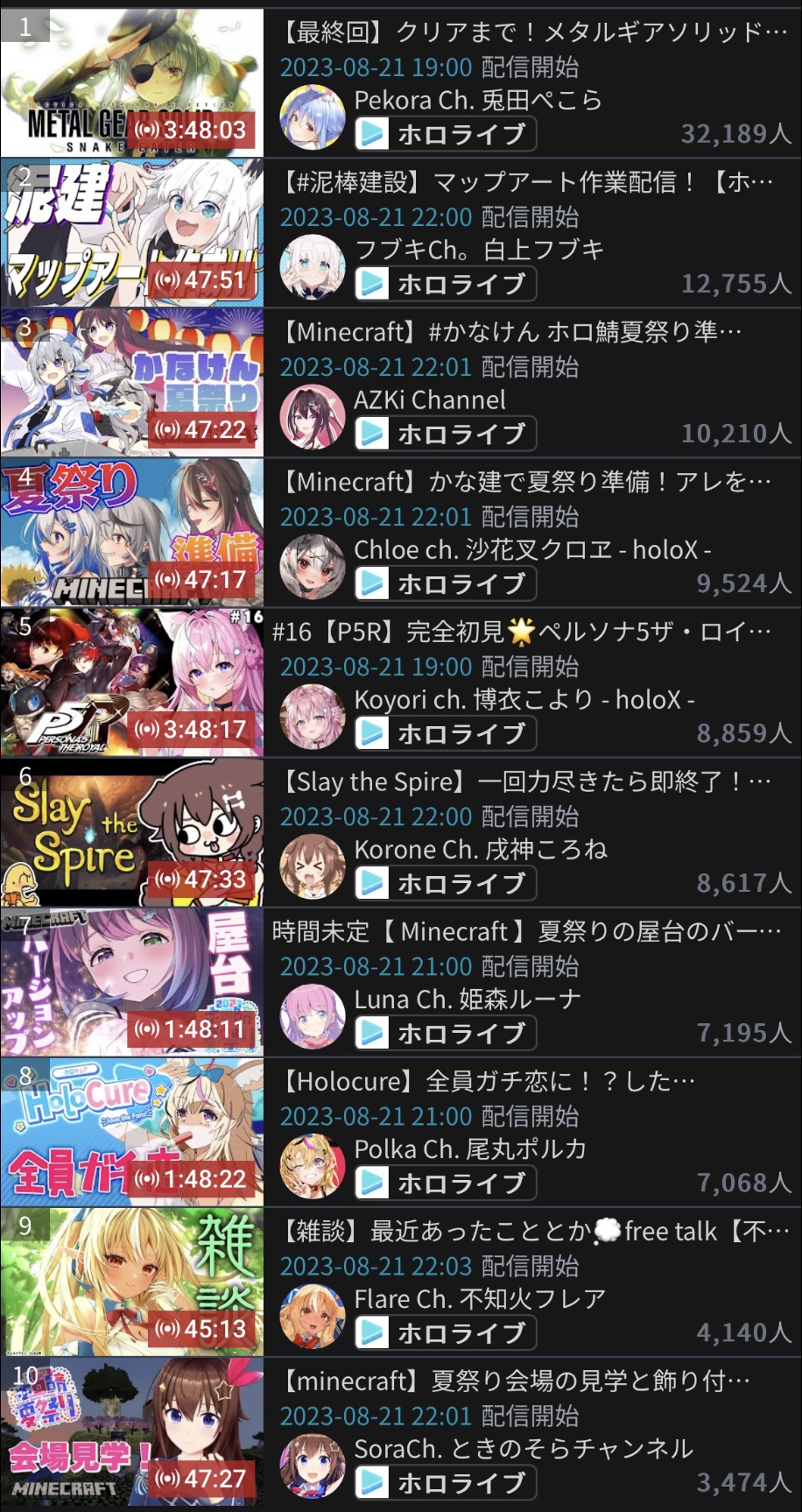Open Flare's free talk stream
Image resolution: width=802 pixels, height=1512 pixels.
coord(131,1282)
